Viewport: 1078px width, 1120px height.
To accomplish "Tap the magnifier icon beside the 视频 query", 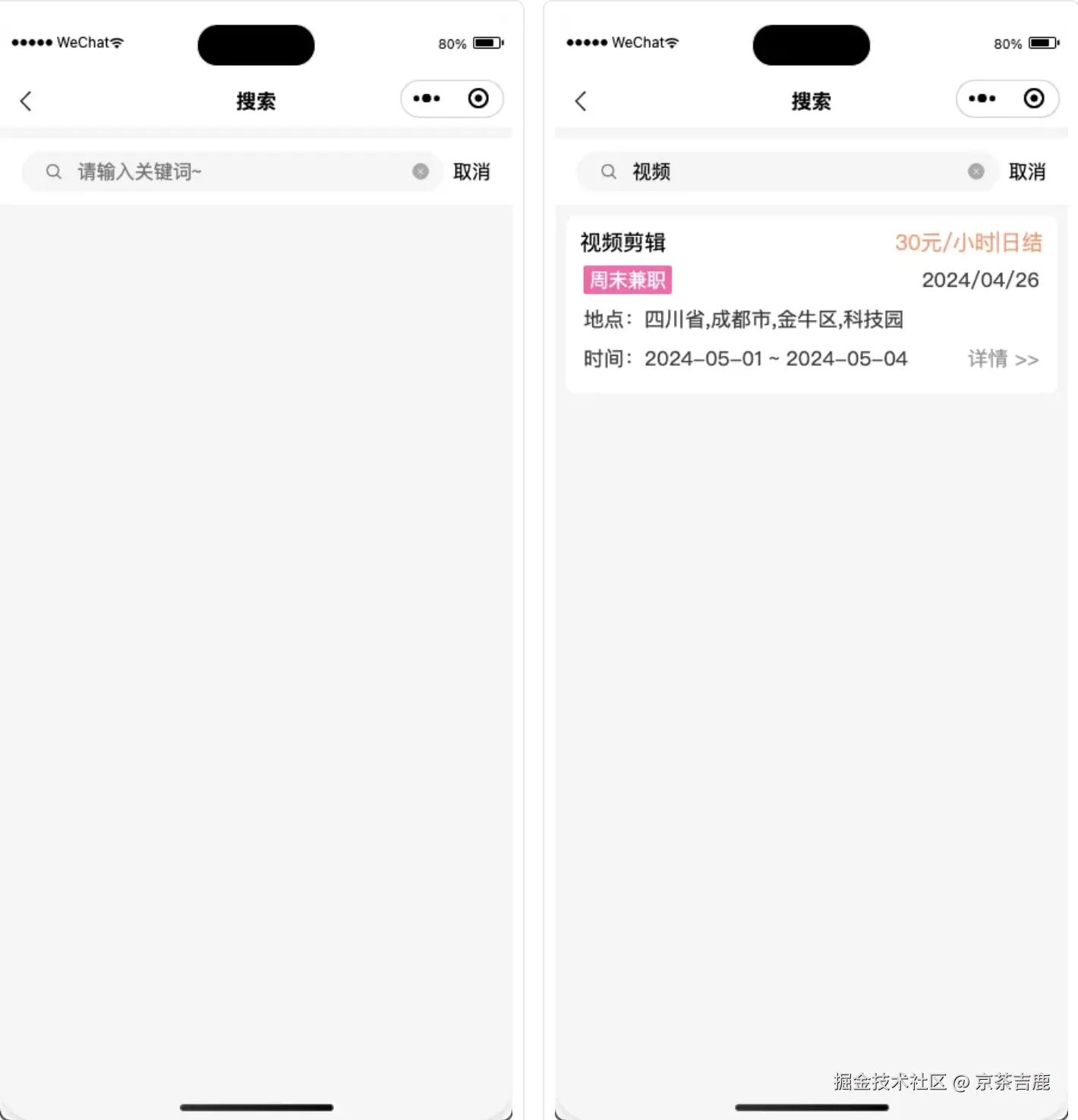I will [608, 171].
